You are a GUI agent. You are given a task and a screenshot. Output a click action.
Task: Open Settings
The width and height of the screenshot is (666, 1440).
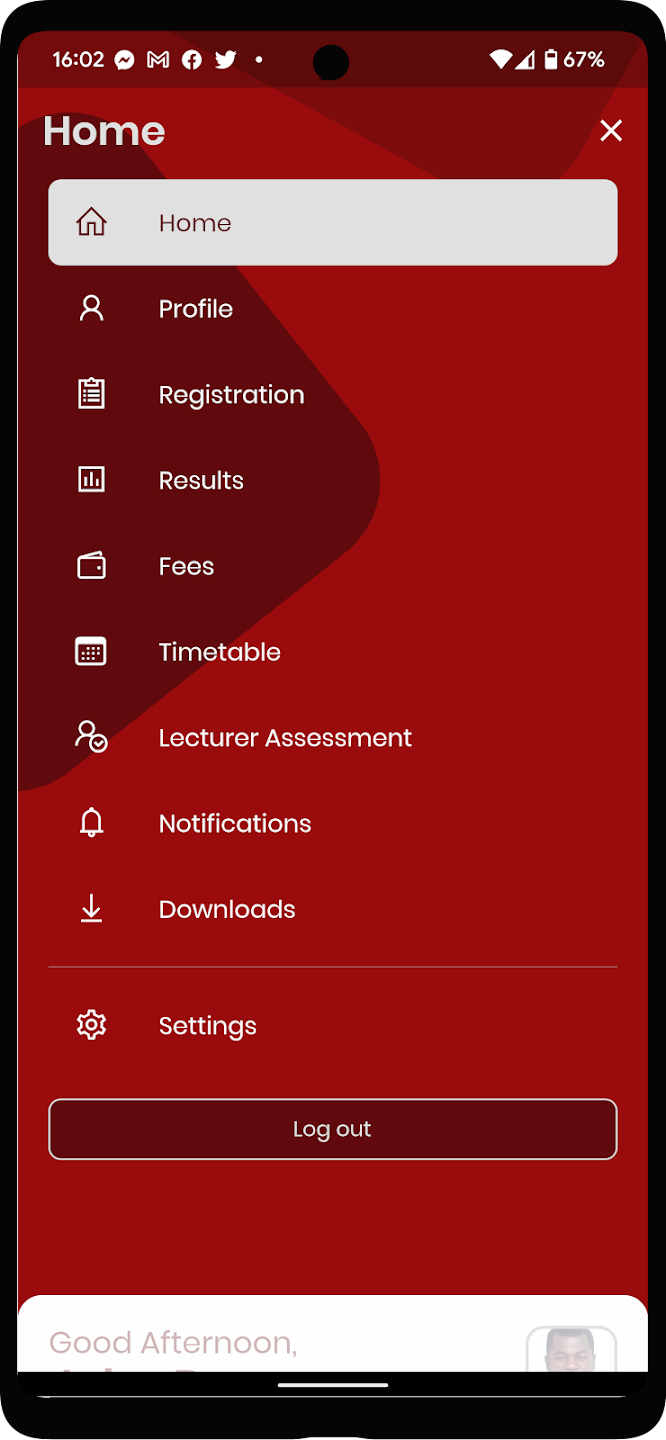(207, 1026)
